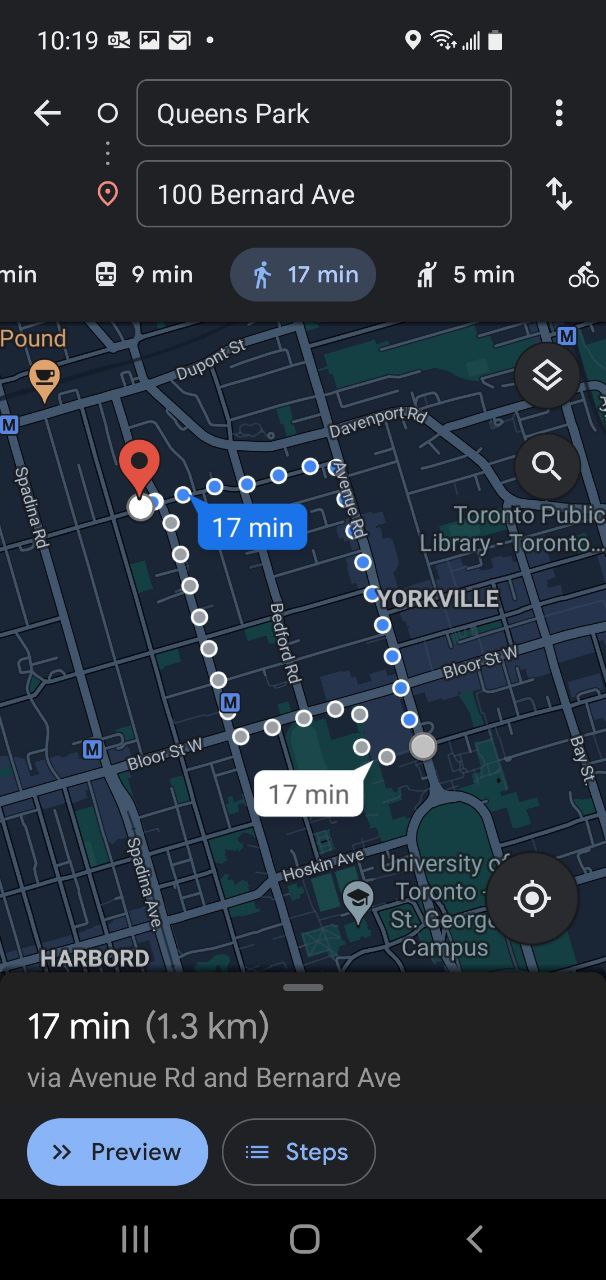The width and height of the screenshot is (606, 1280).
Task: Open the map layers button
Action: [x=547, y=375]
